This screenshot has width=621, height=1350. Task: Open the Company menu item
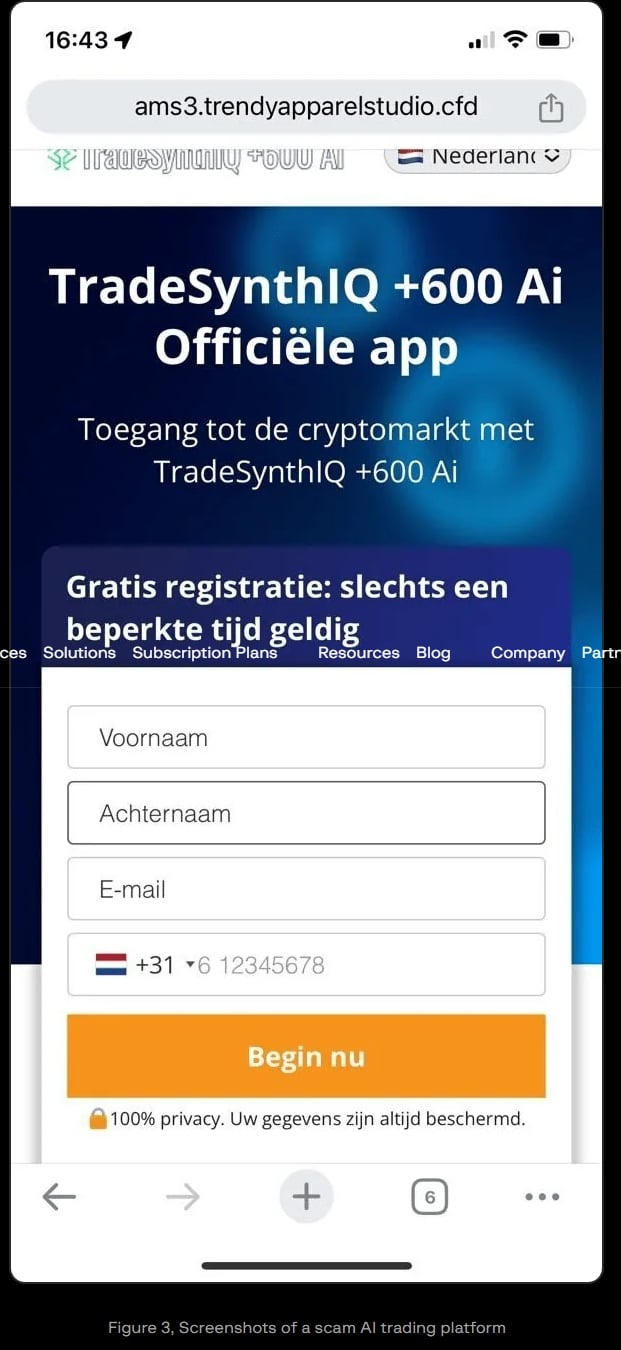528,653
